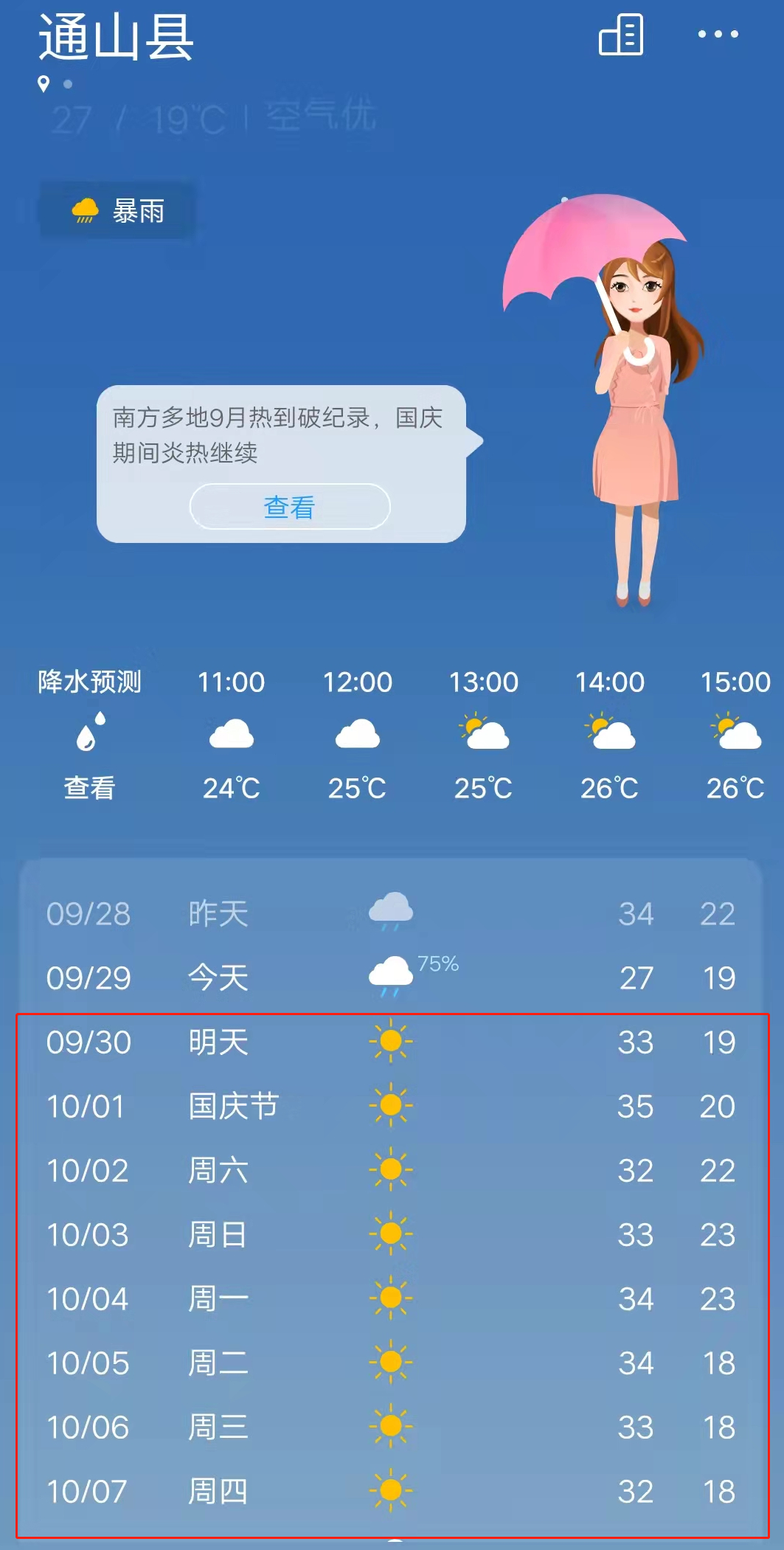Open the 09/29 今天 forecast row
Image resolution: width=784 pixels, height=1550 pixels.
tap(391, 978)
